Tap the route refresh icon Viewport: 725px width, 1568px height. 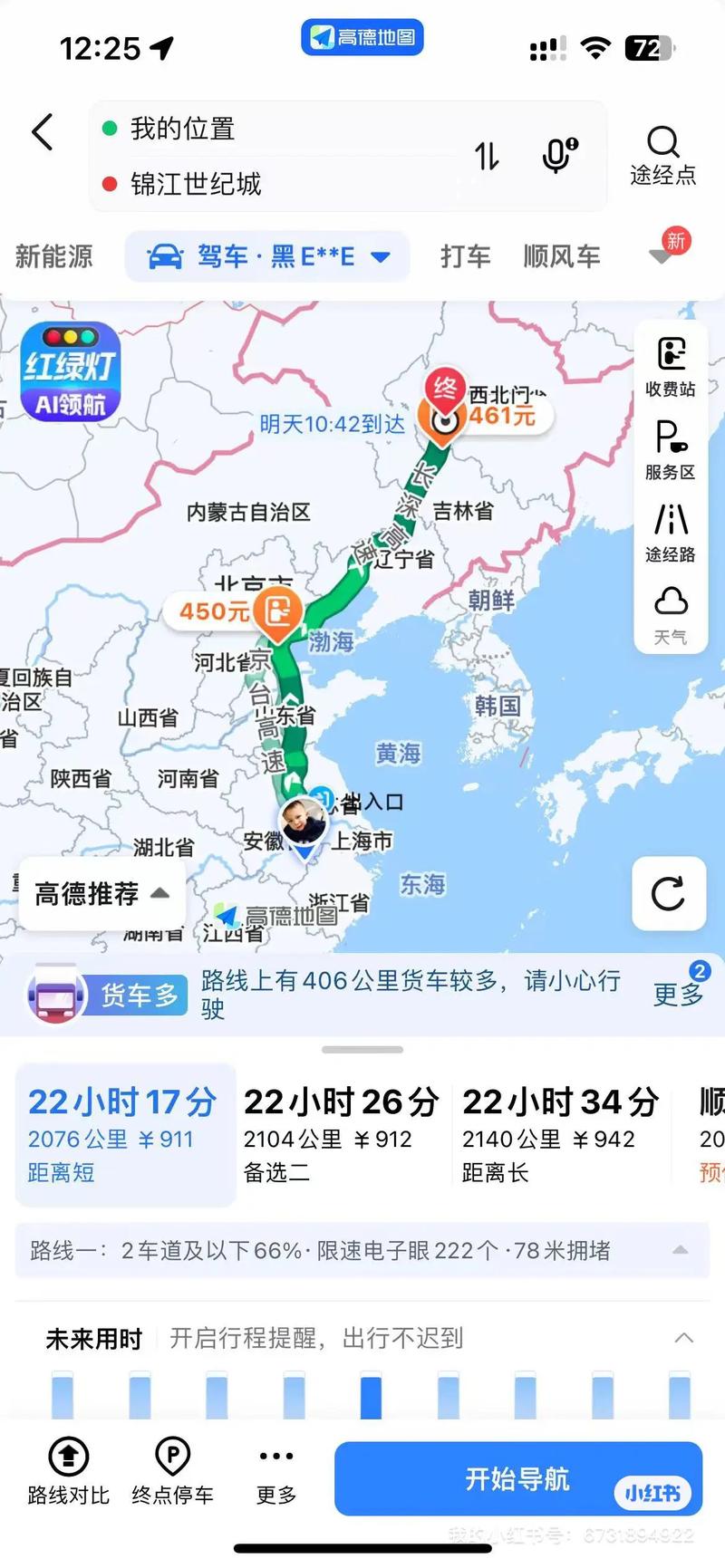(x=669, y=894)
